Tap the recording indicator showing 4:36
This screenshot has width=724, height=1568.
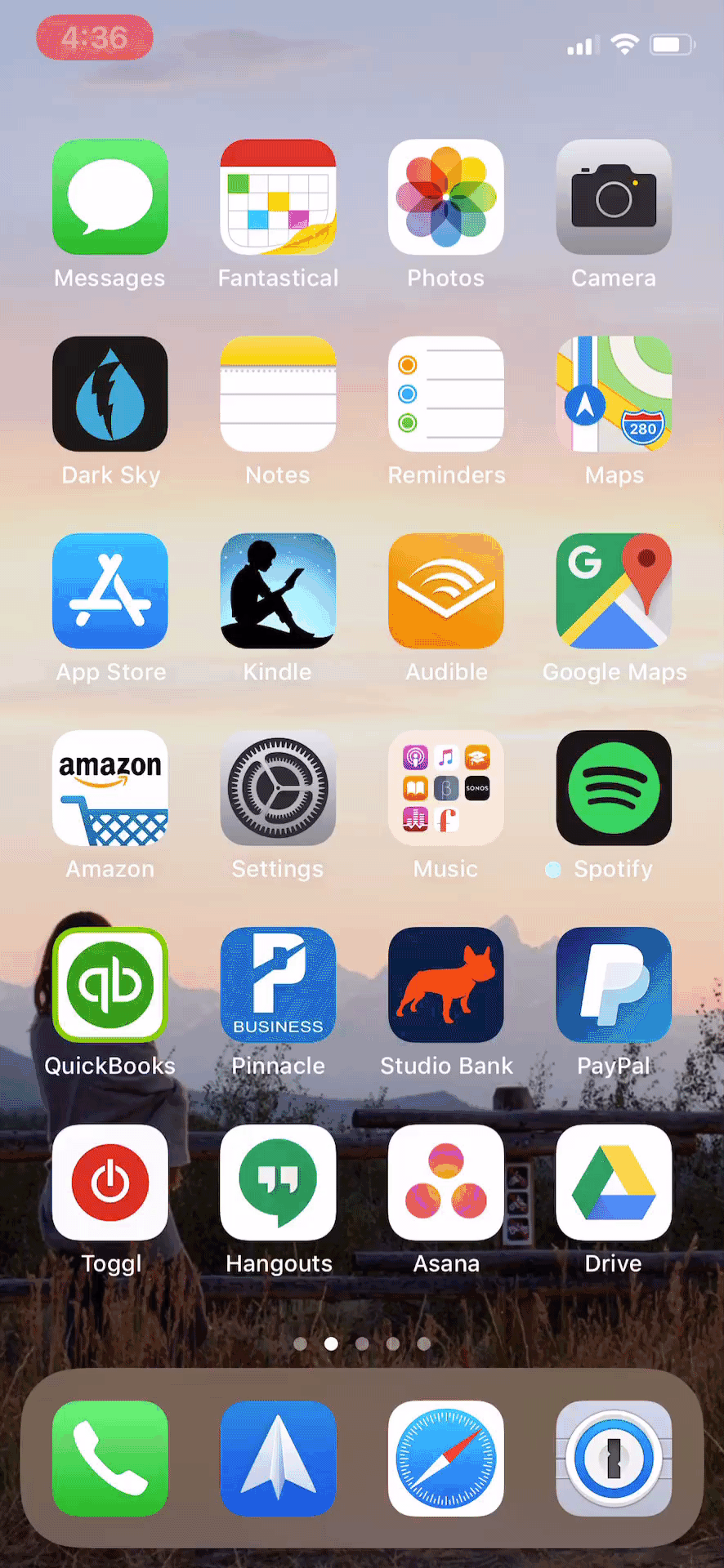pyautogui.click(x=95, y=38)
